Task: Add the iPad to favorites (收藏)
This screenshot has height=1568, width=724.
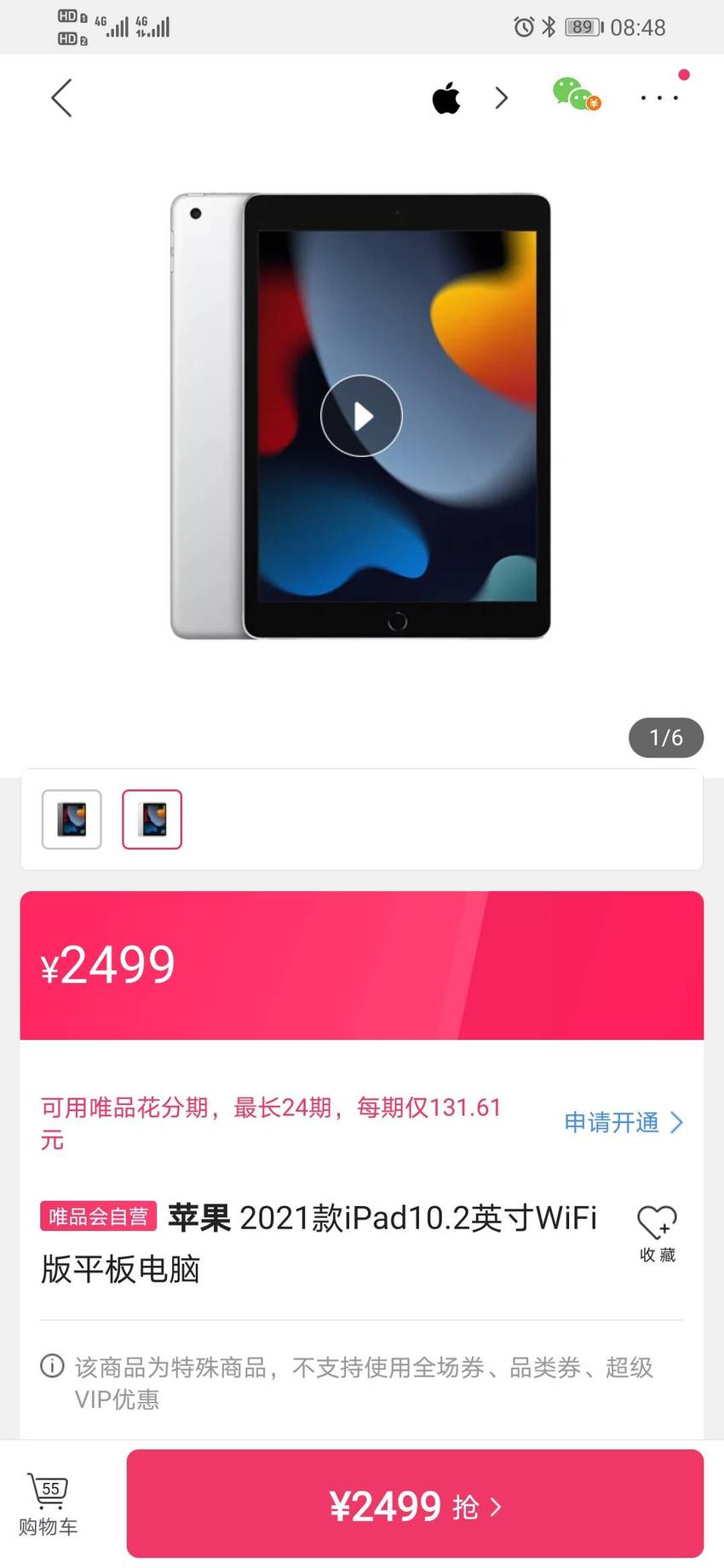Action: click(x=657, y=1233)
